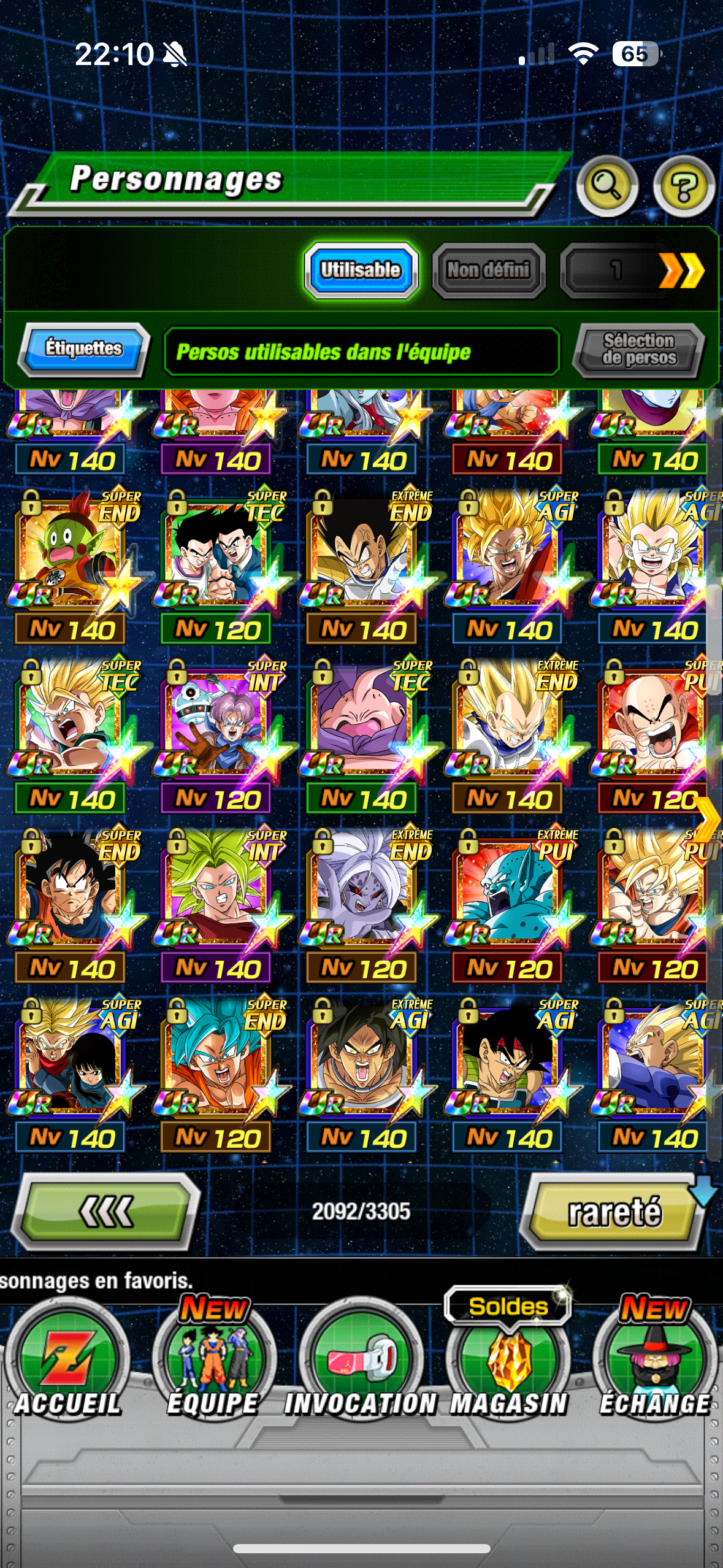The image size is (723, 1568).
Task: Open the question mark help
Action: (683, 186)
